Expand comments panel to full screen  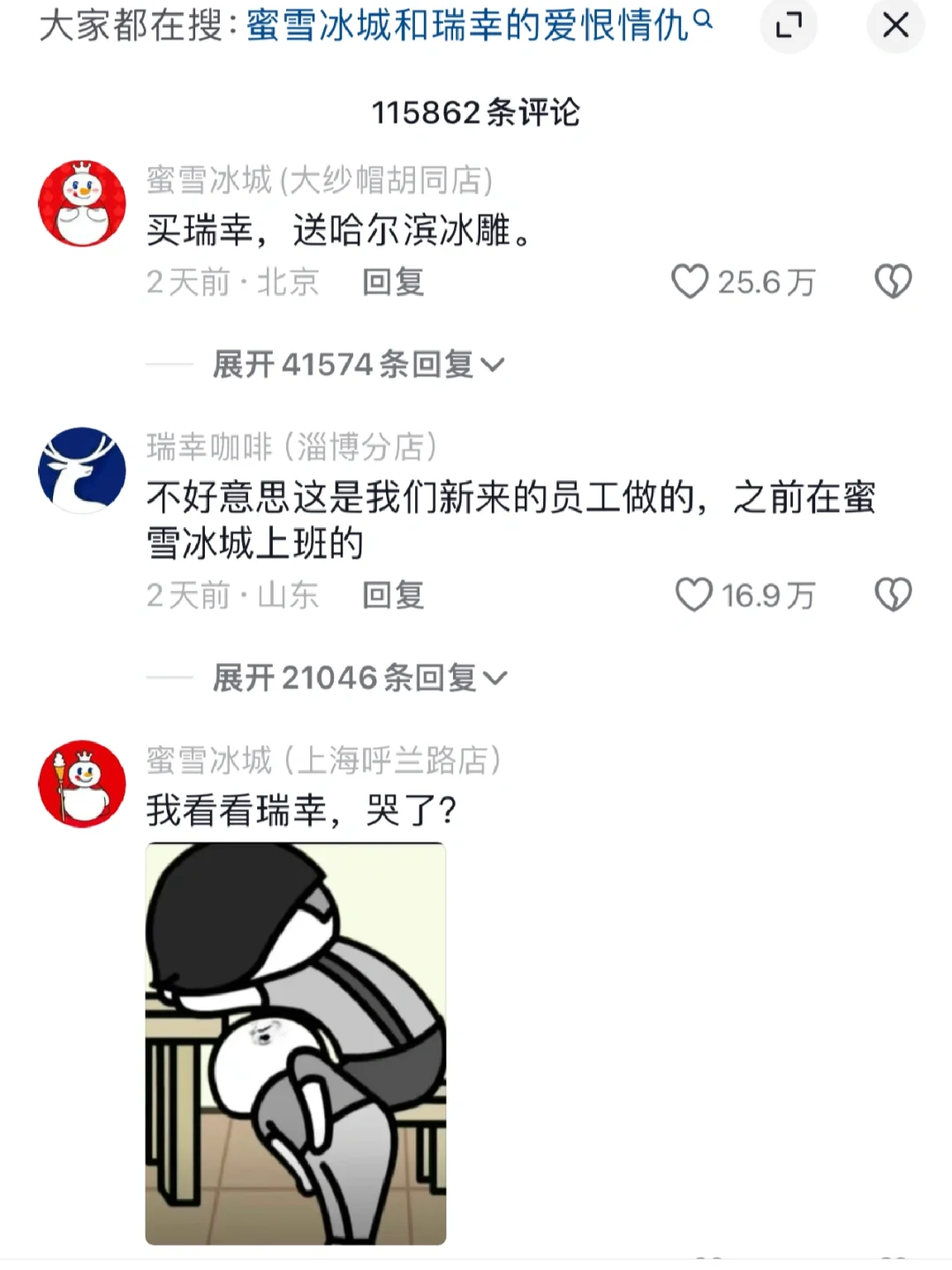(788, 26)
